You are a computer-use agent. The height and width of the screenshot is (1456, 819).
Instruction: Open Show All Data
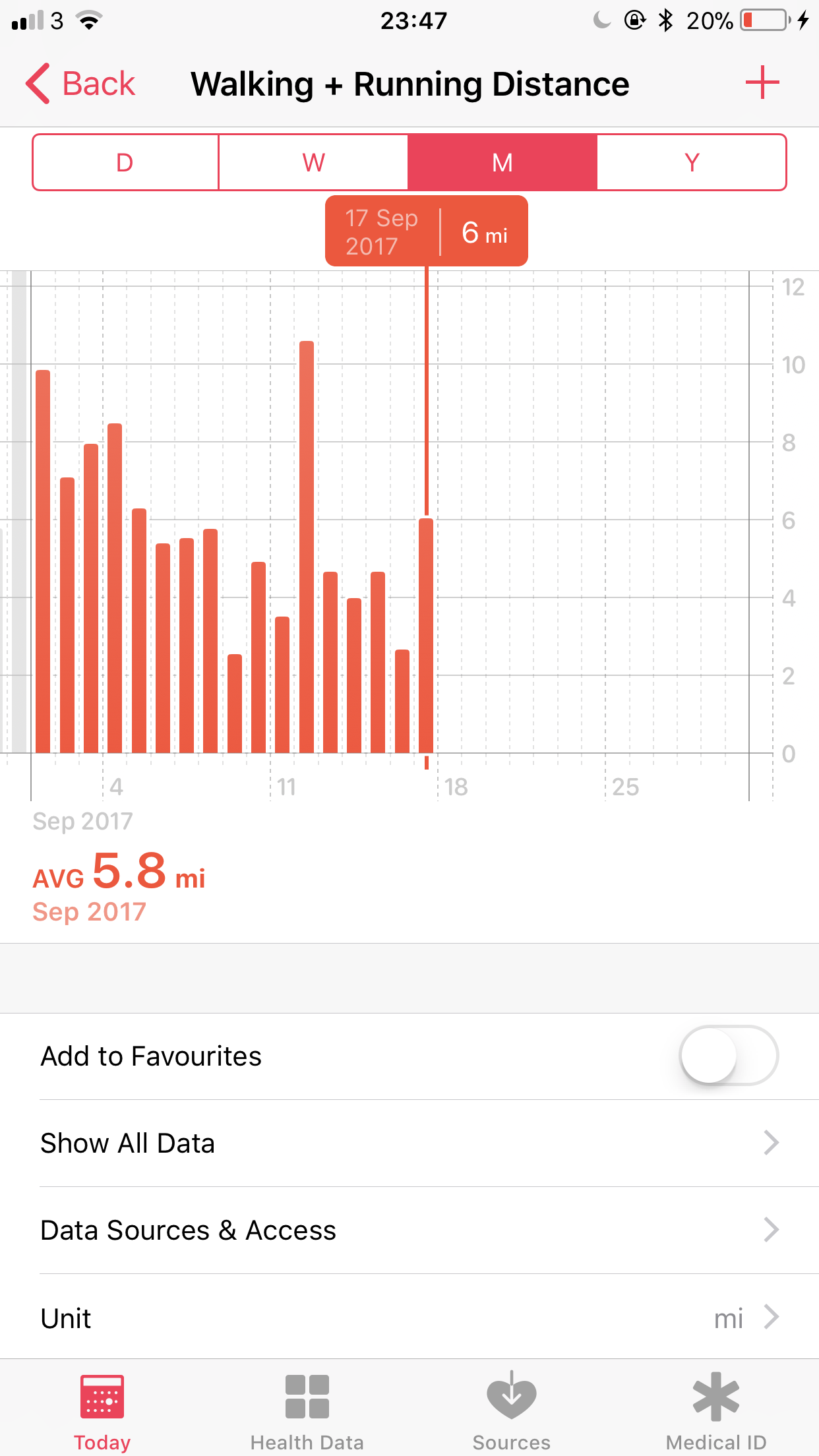pos(409,1143)
